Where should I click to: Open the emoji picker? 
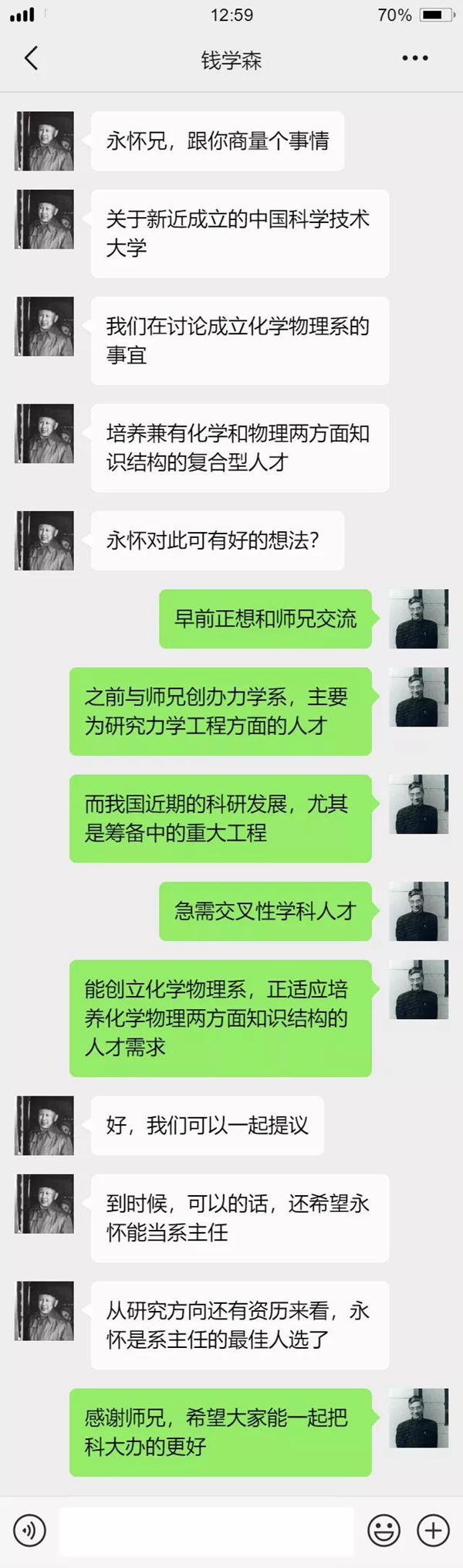384,1529
